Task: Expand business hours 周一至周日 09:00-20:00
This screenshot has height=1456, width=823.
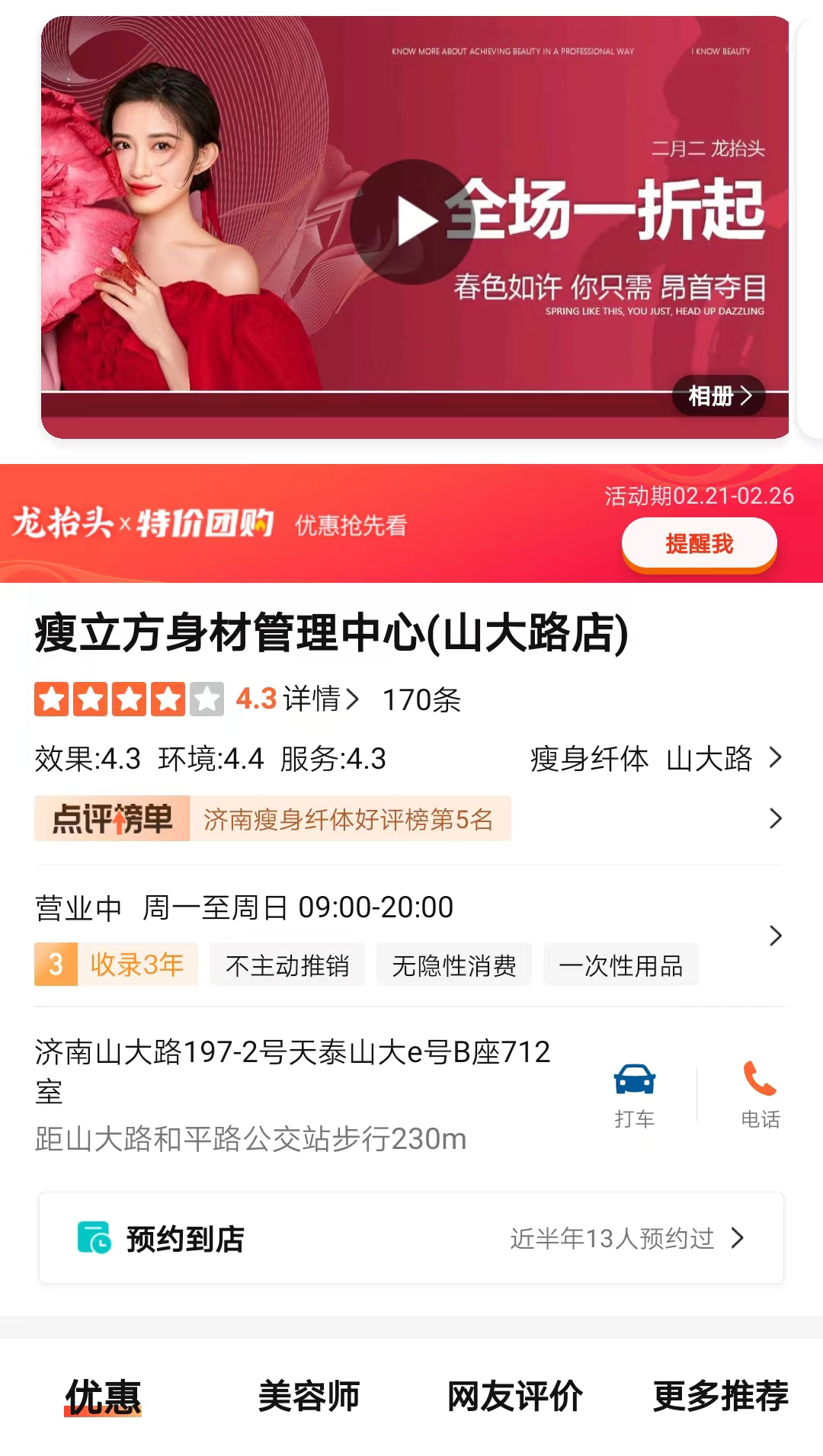Action: [x=297, y=907]
